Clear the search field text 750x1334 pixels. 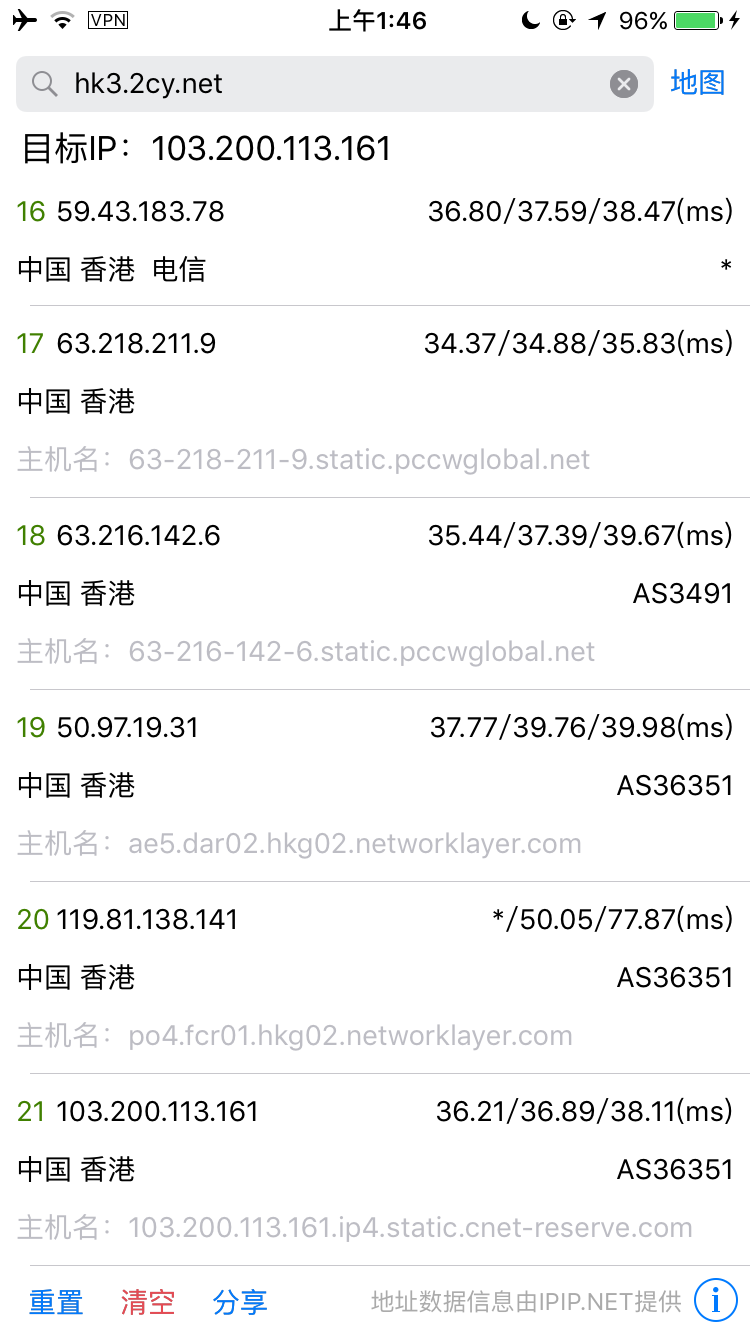tap(624, 84)
